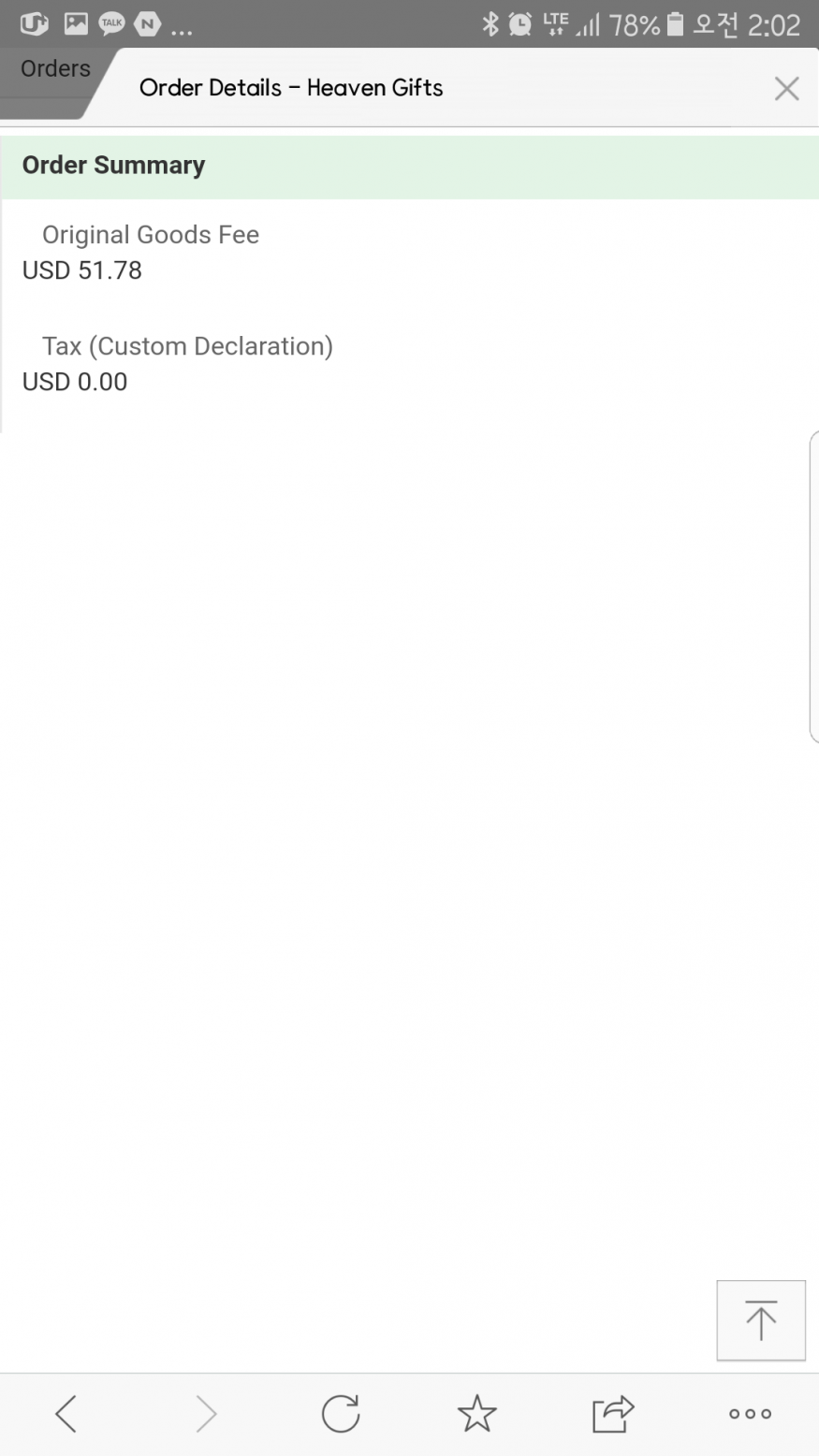Image resolution: width=819 pixels, height=1456 pixels.
Task: Go forward to the next page
Action: [206, 1414]
